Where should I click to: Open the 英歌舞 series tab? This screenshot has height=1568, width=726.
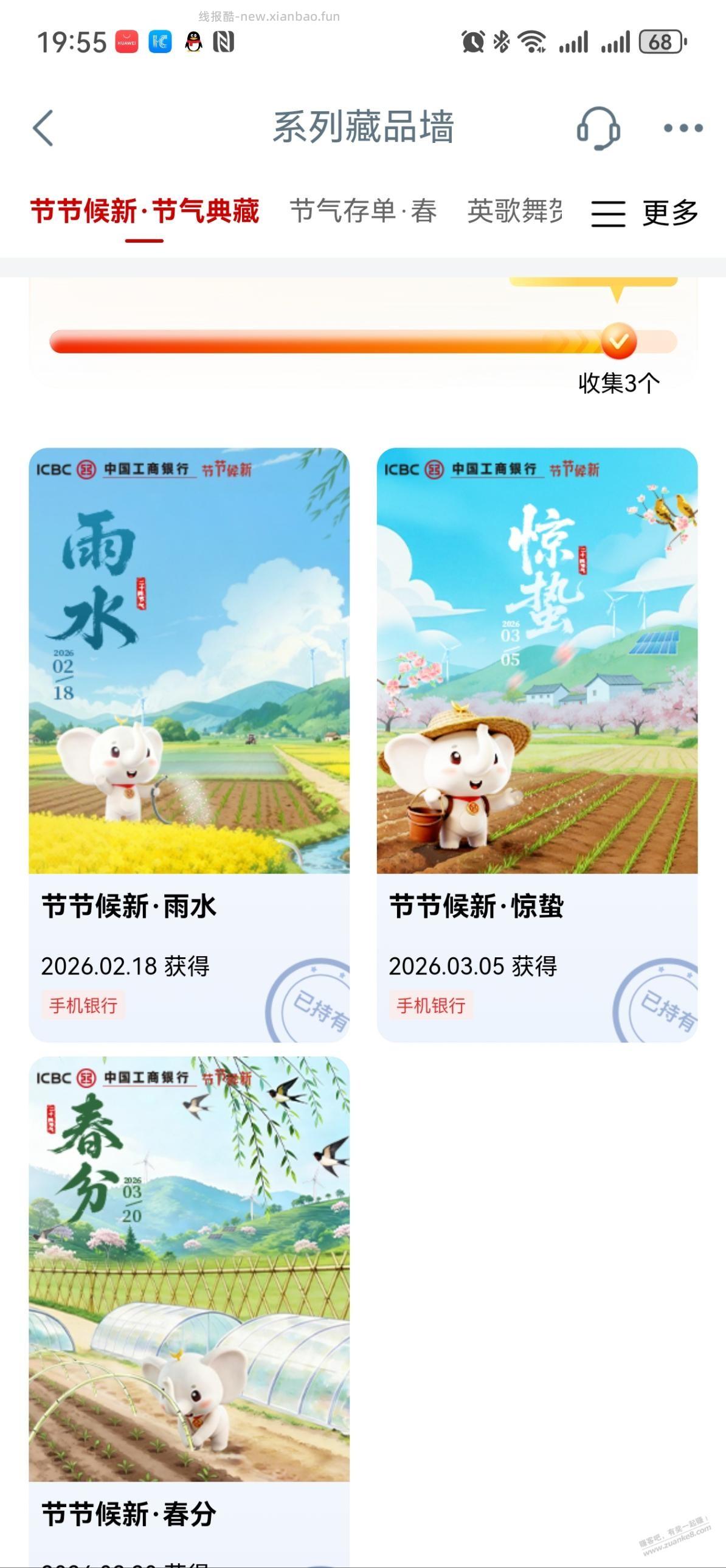tap(515, 212)
